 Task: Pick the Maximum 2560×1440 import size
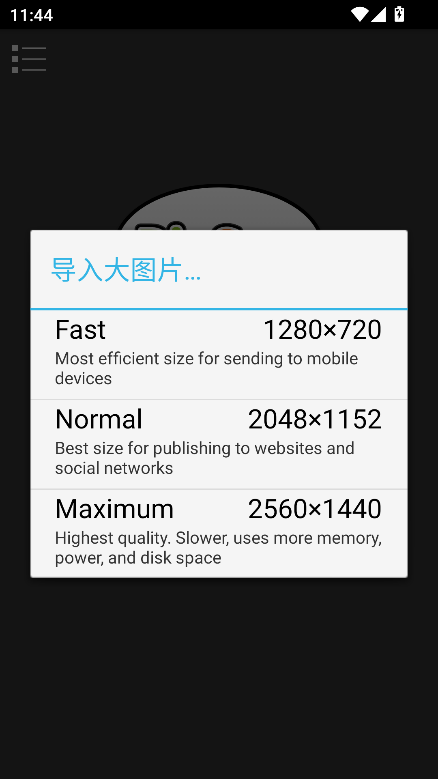(x=219, y=534)
